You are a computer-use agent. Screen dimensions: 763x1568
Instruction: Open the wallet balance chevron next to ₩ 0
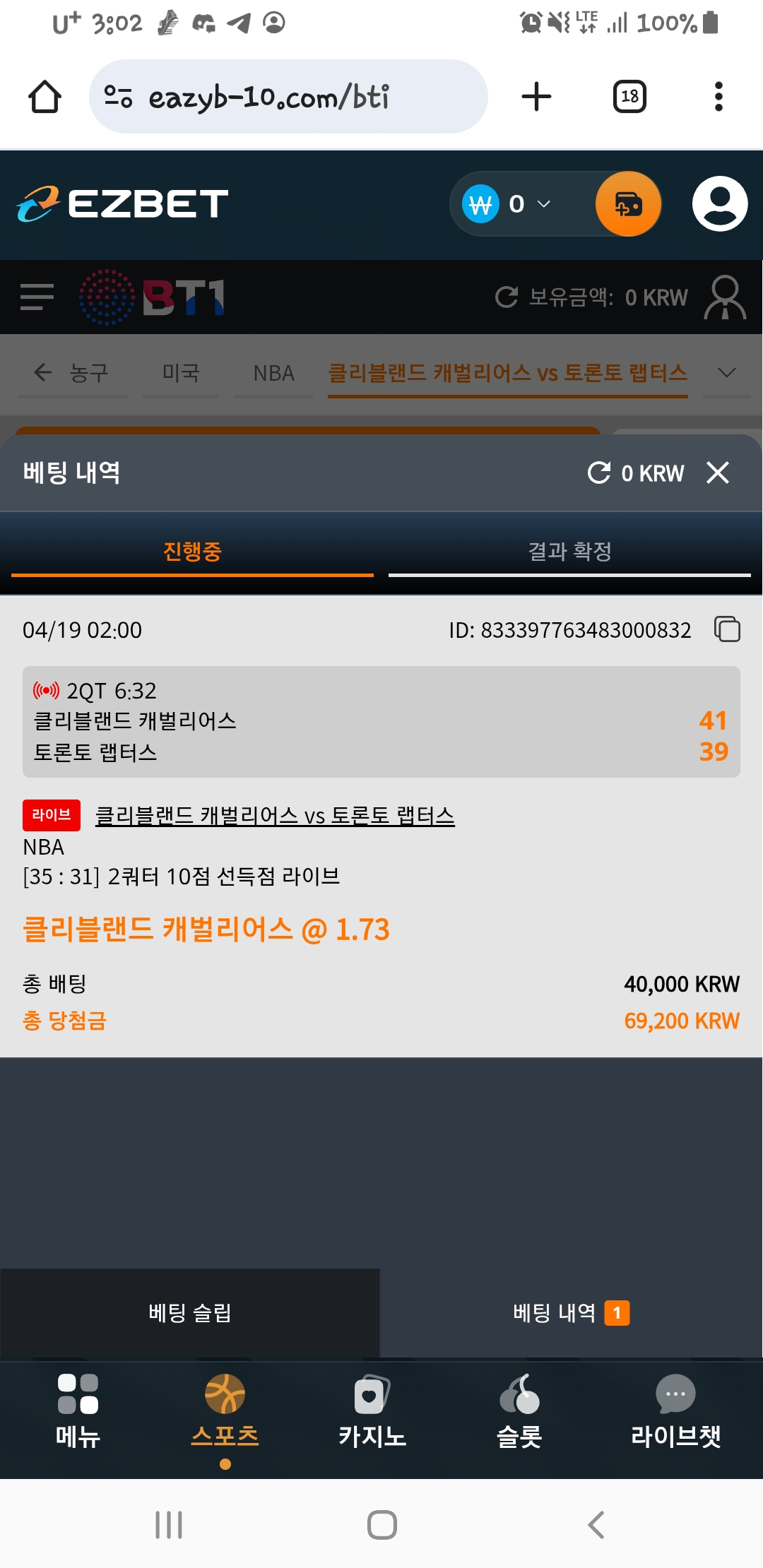(543, 204)
